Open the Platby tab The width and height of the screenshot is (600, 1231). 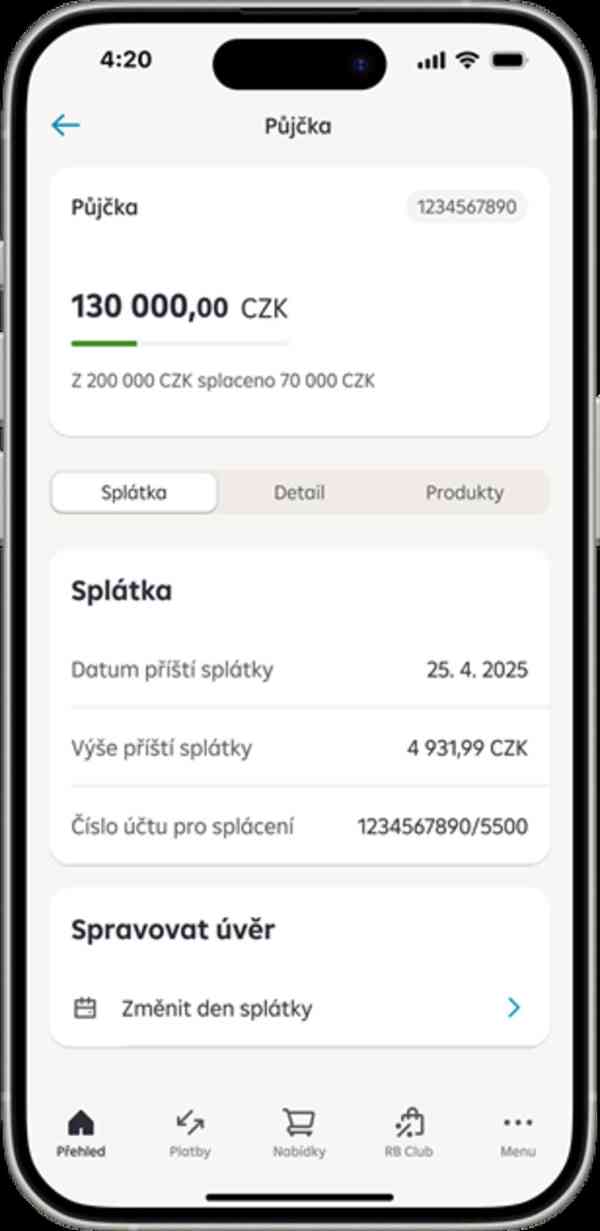coord(190,1133)
